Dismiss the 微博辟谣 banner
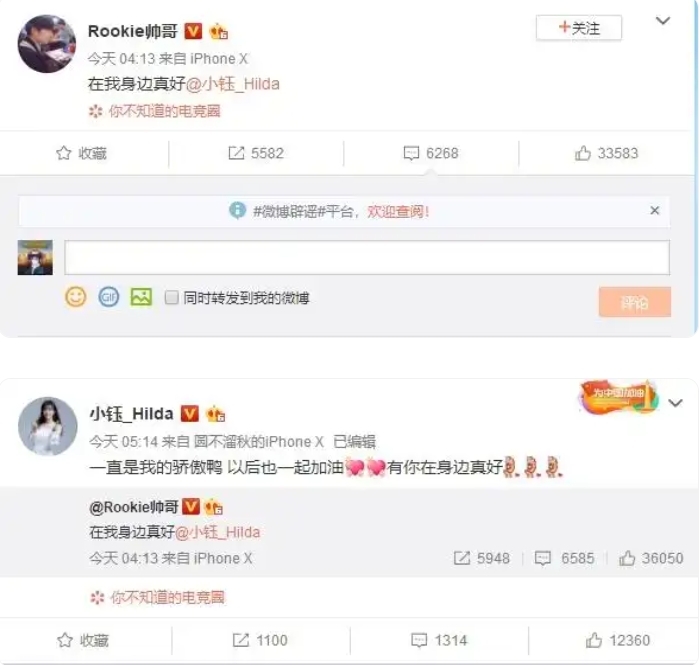This screenshot has width=700, height=665. [655, 211]
